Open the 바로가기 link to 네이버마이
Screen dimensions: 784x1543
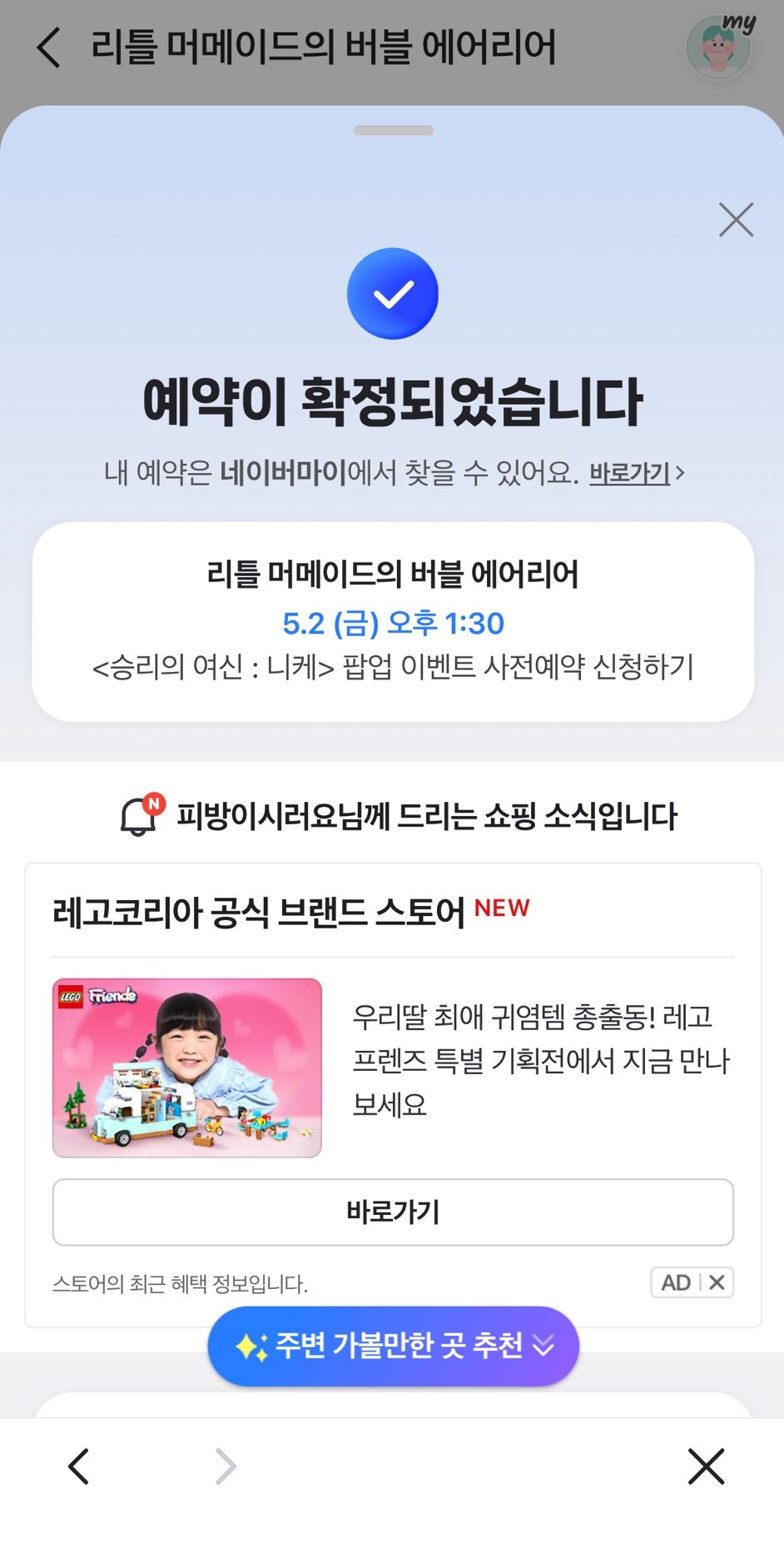(x=635, y=474)
